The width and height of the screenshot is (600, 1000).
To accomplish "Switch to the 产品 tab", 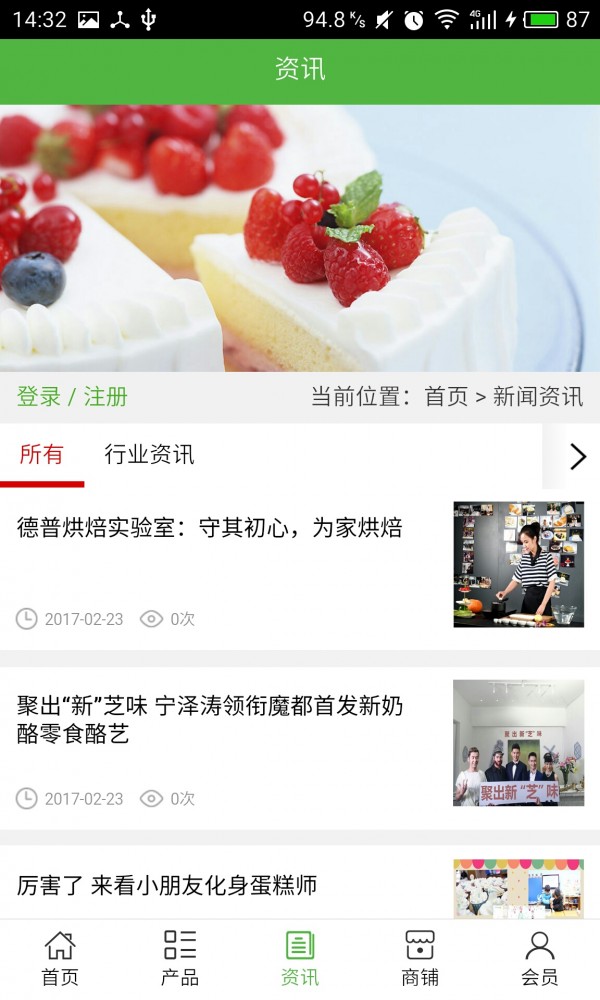I will [180, 959].
